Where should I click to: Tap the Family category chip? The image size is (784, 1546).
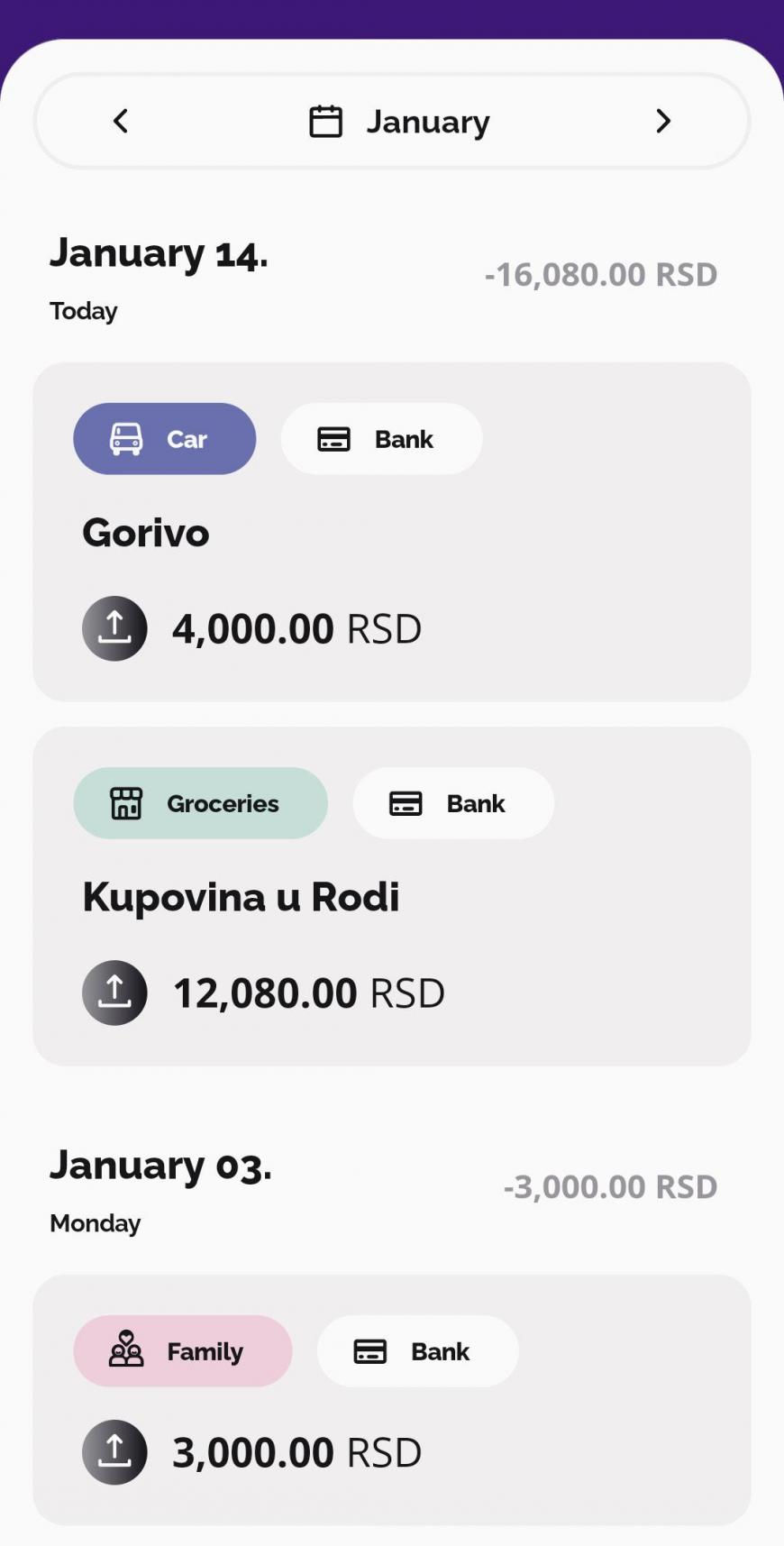pyautogui.click(x=183, y=1351)
